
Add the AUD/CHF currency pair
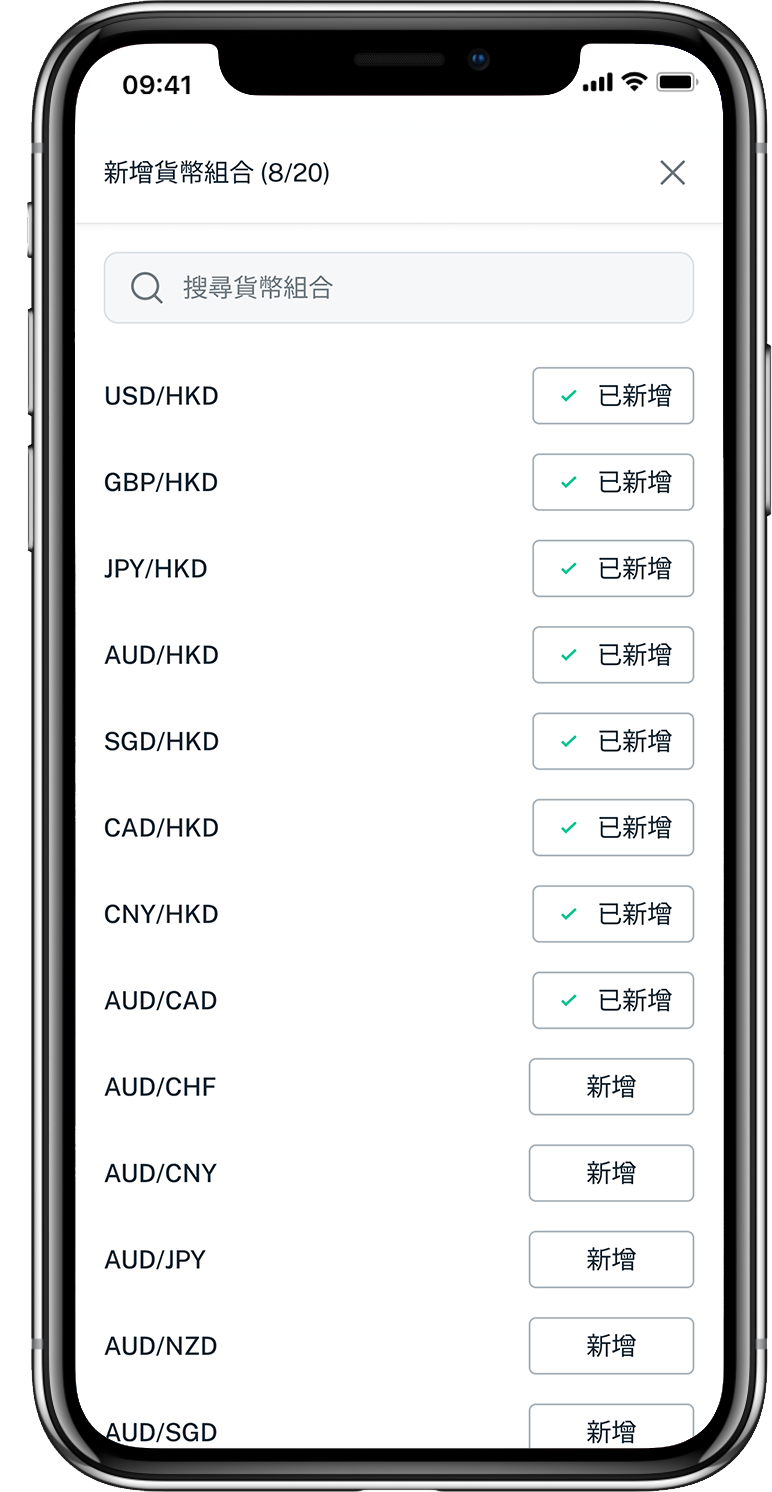pyautogui.click(x=611, y=1087)
